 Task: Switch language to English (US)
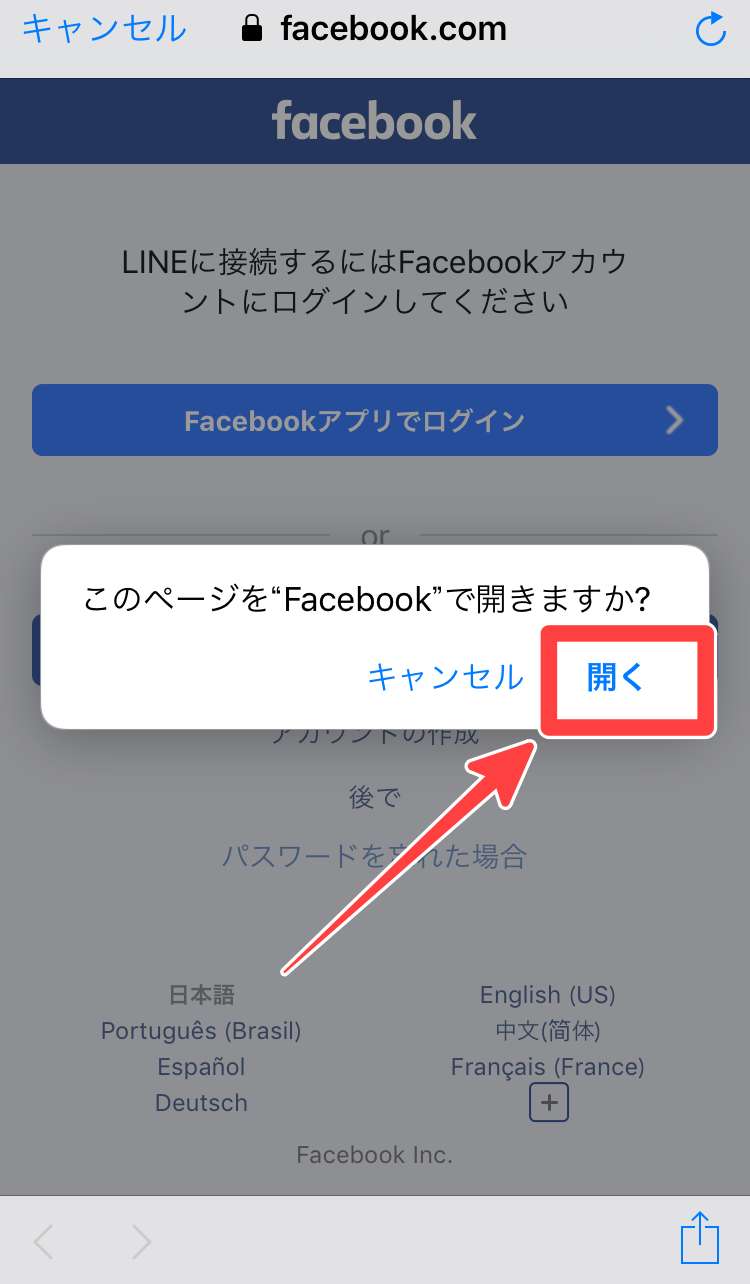547,995
